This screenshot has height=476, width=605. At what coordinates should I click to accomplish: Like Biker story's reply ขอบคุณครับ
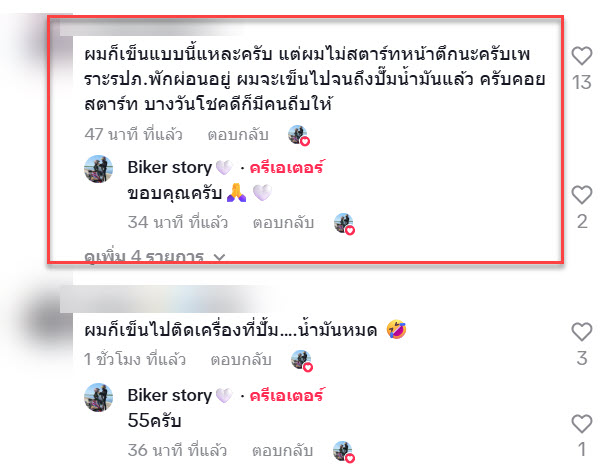point(581,194)
